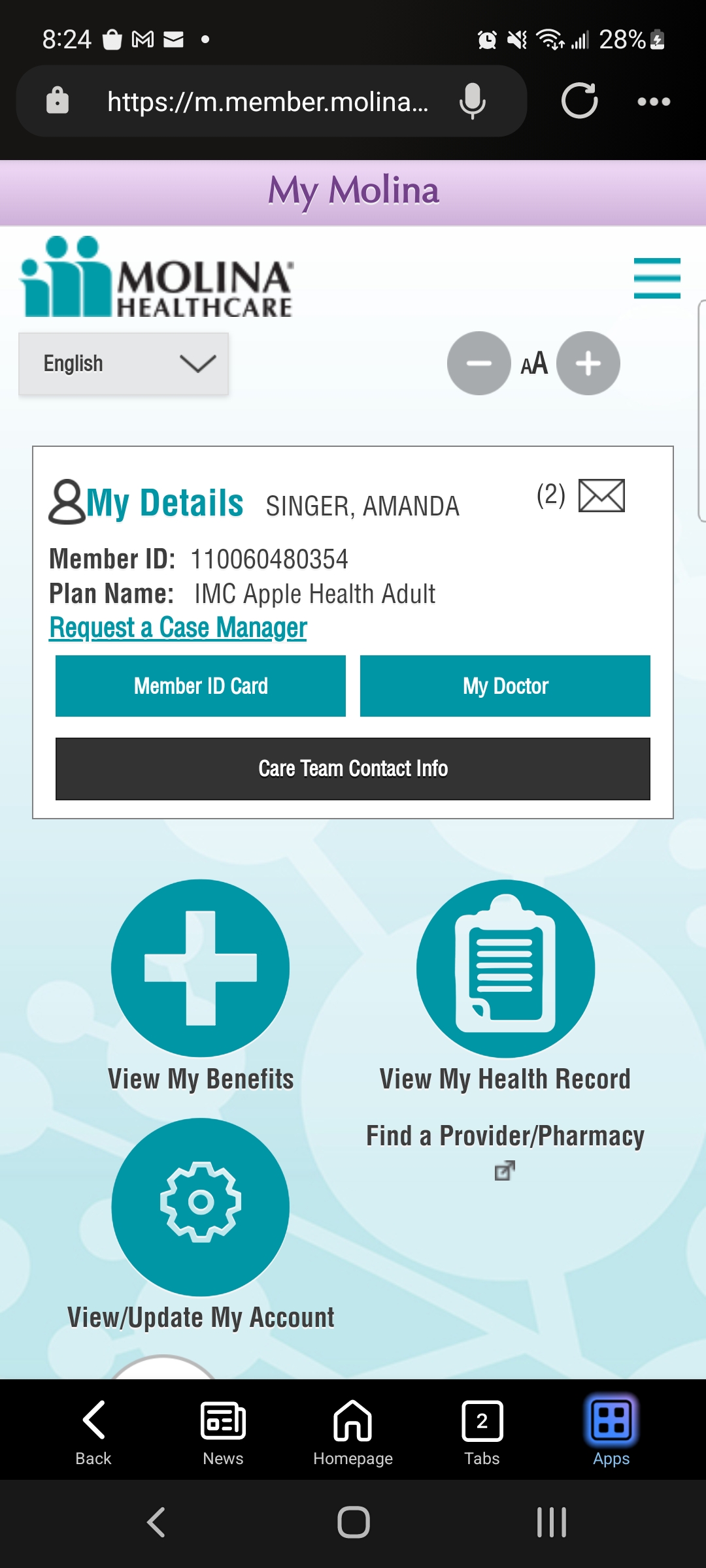
Task: Open the hamburger menu
Action: tap(657, 278)
